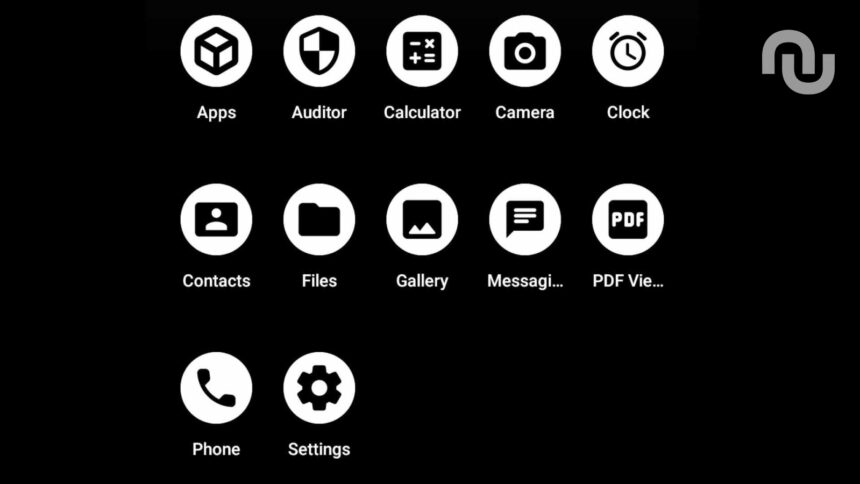The width and height of the screenshot is (860, 484).
Task: Launch the Camera app
Action: click(x=525, y=51)
